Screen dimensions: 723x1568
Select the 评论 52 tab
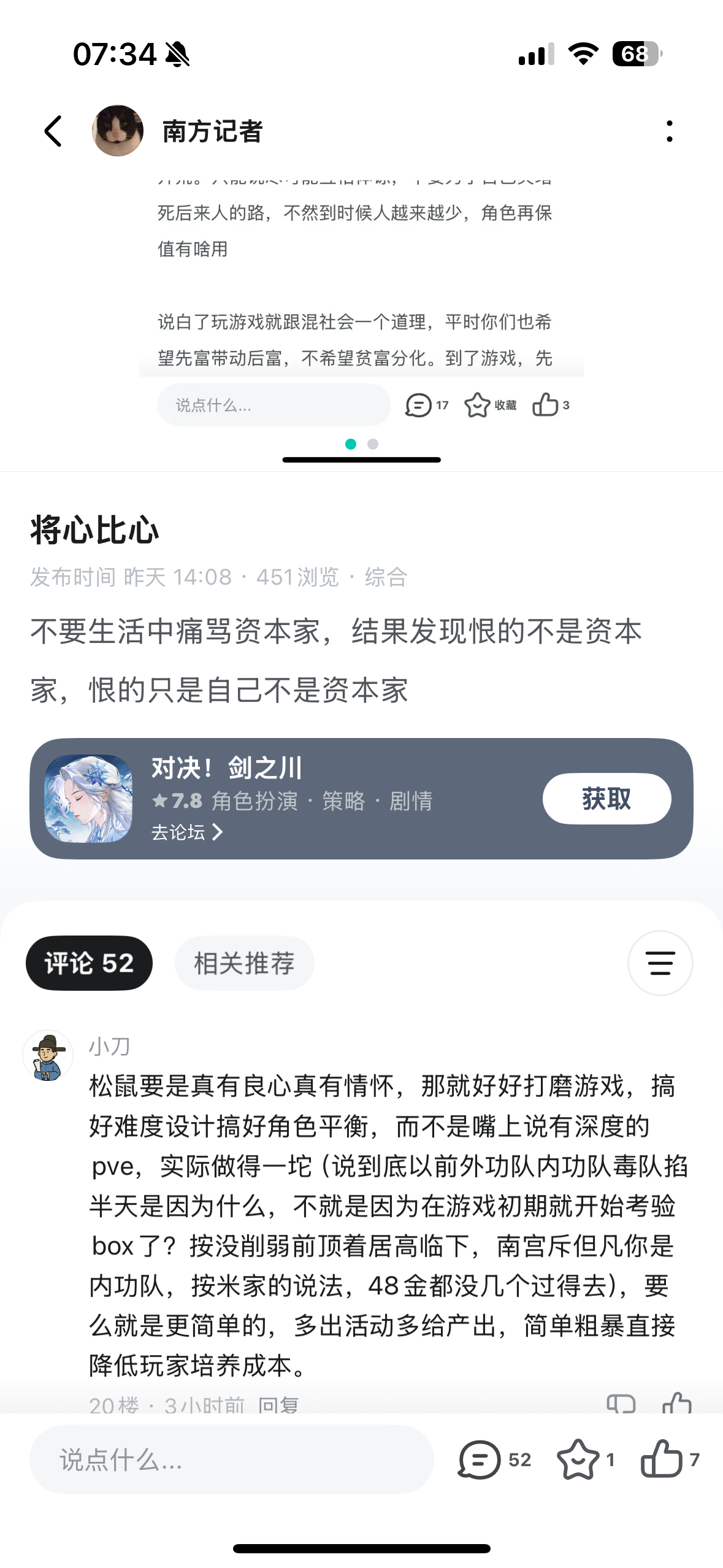pyautogui.click(x=89, y=963)
